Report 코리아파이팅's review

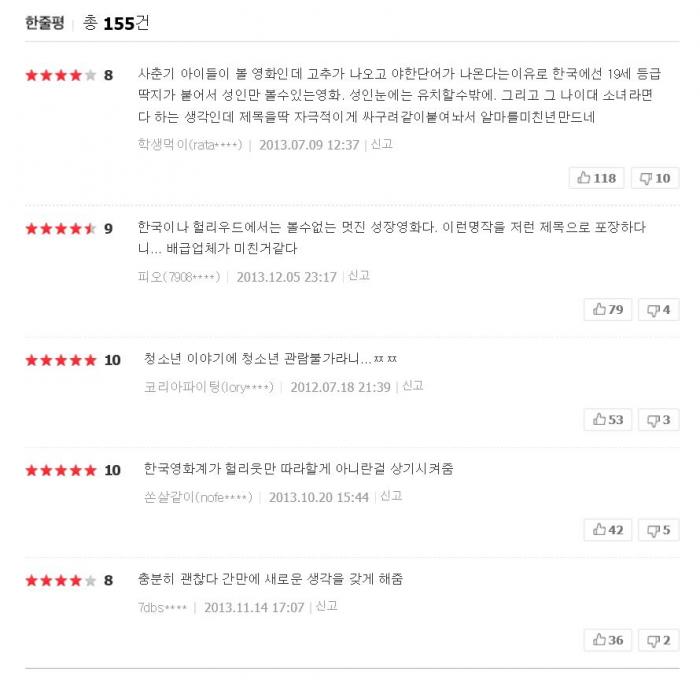click(412, 386)
